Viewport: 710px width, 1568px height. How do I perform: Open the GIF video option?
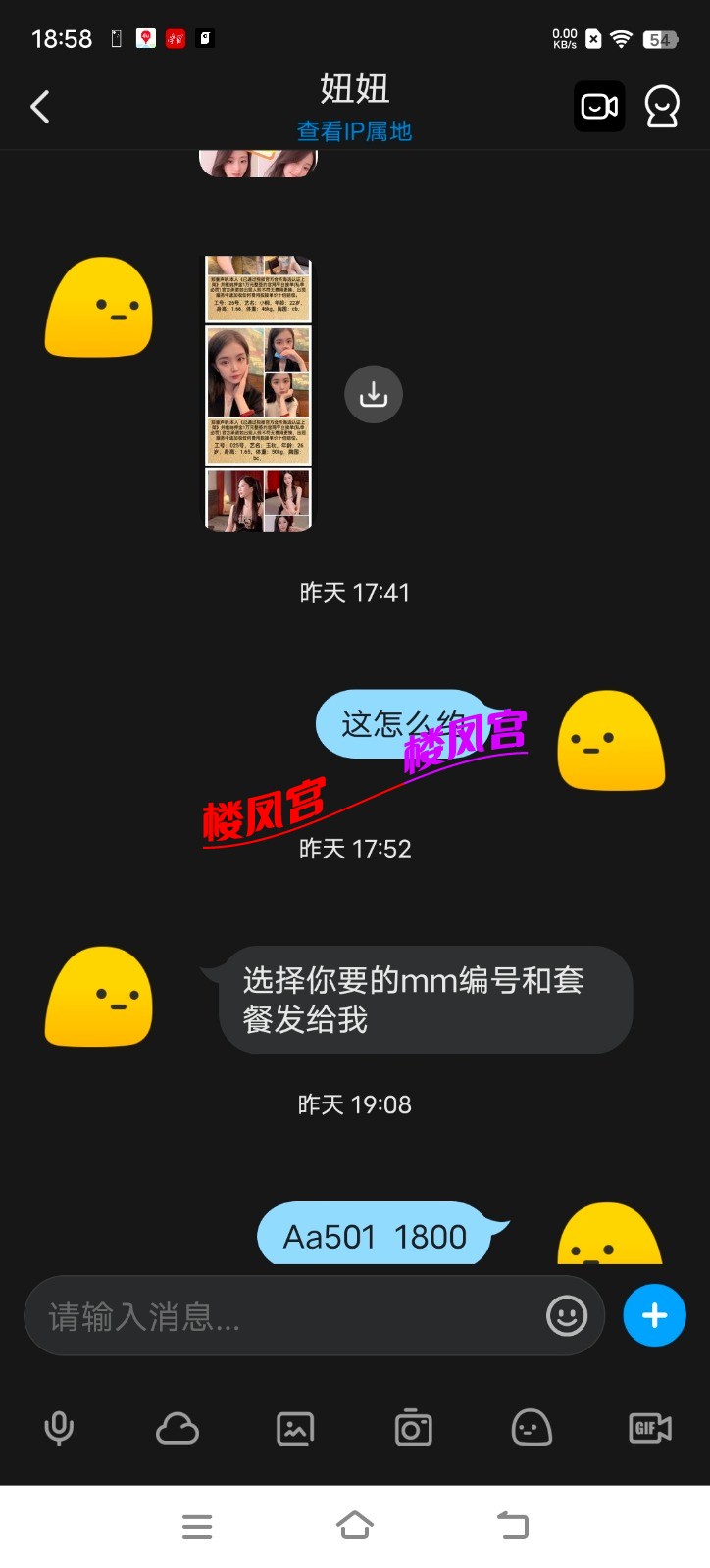[649, 1428]
